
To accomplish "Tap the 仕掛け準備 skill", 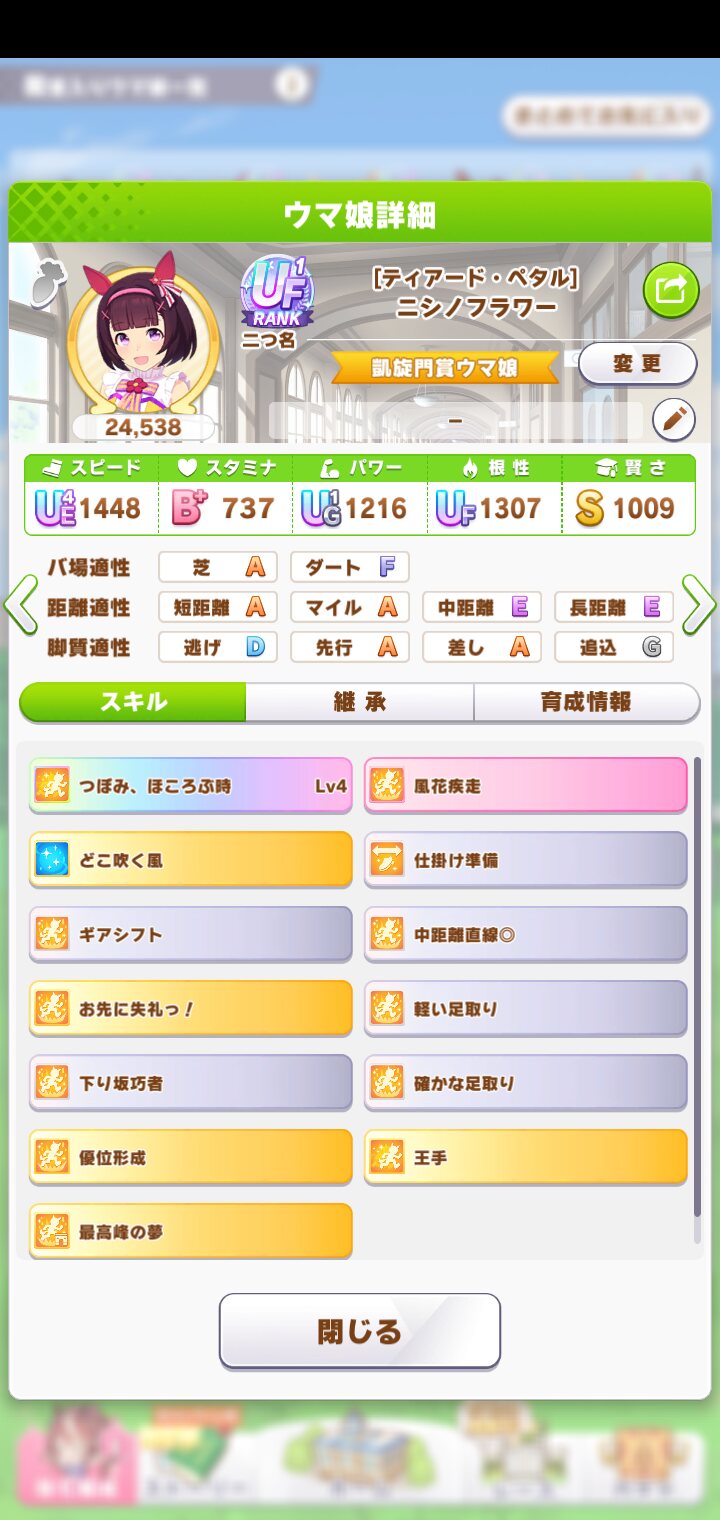I will point(526,860).
